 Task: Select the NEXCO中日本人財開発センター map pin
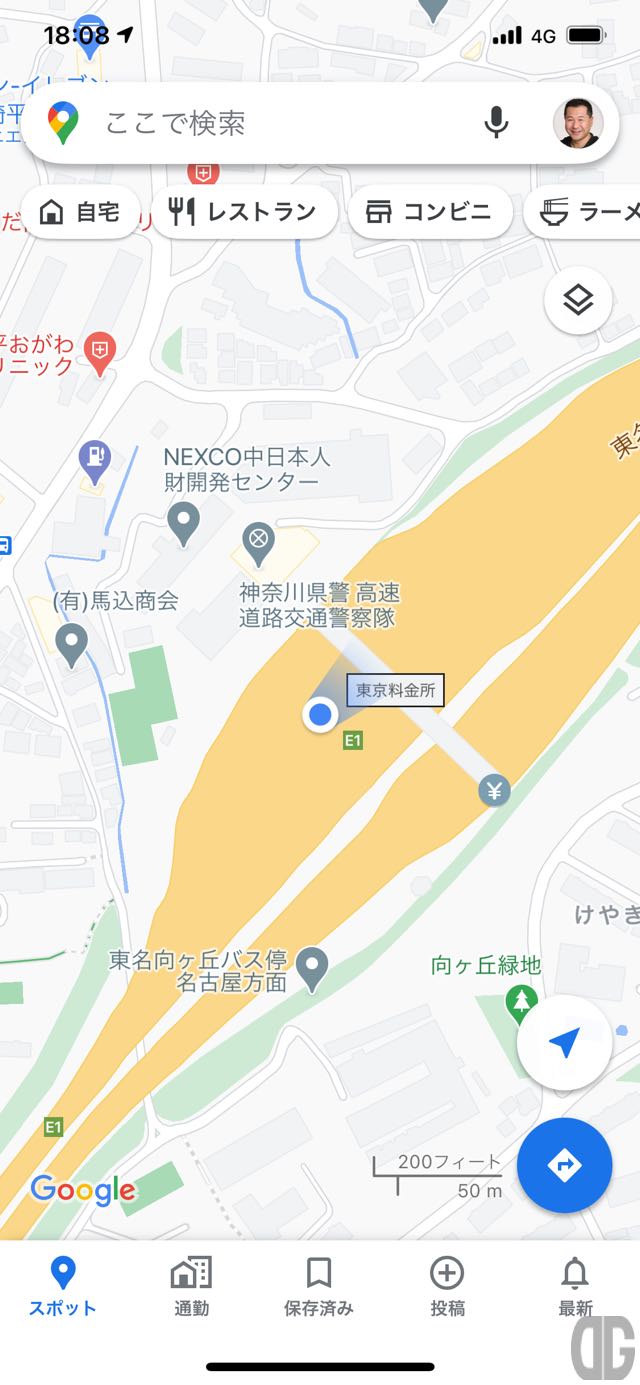[x=183, y=522]
